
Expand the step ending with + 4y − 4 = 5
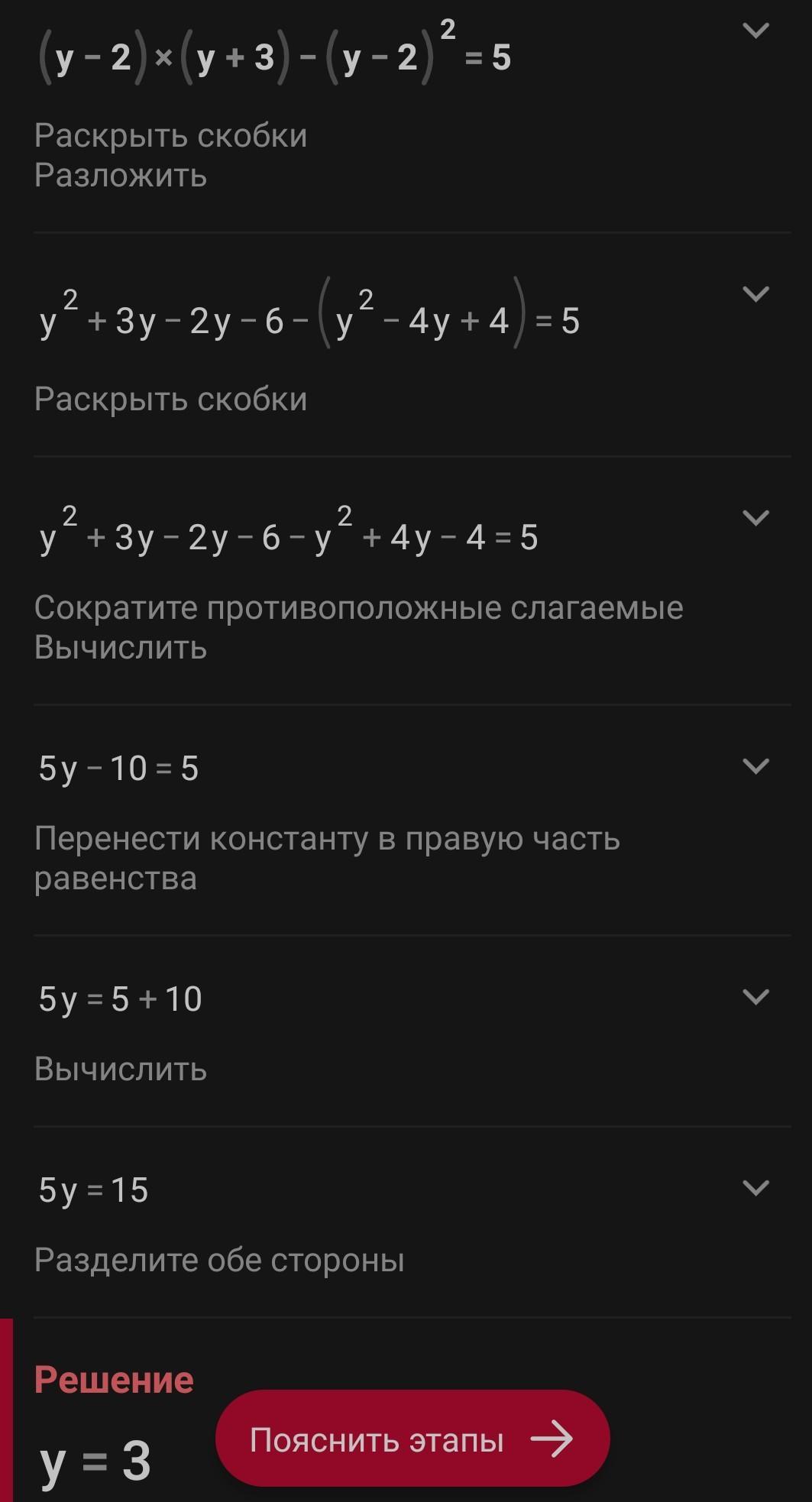click(x=755, y=518)
